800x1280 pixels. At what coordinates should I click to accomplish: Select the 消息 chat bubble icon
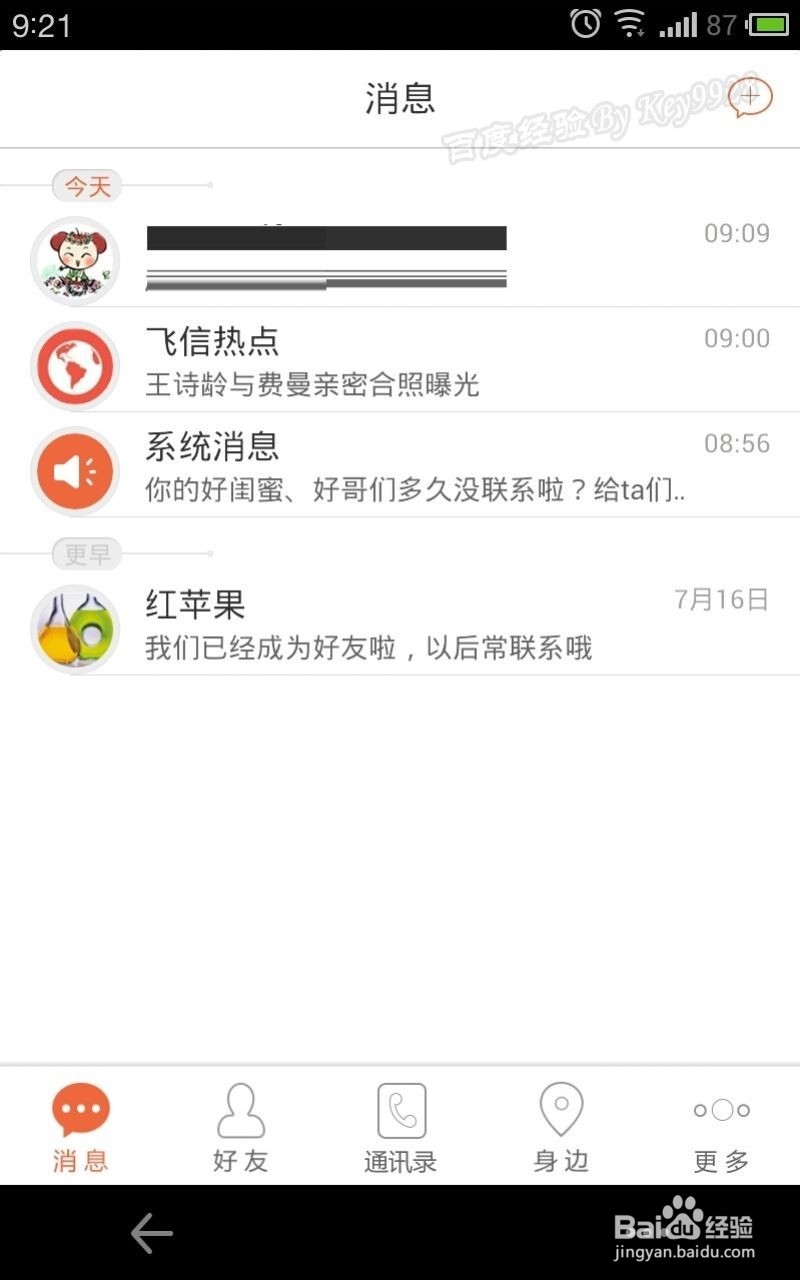coord(78,1108)
